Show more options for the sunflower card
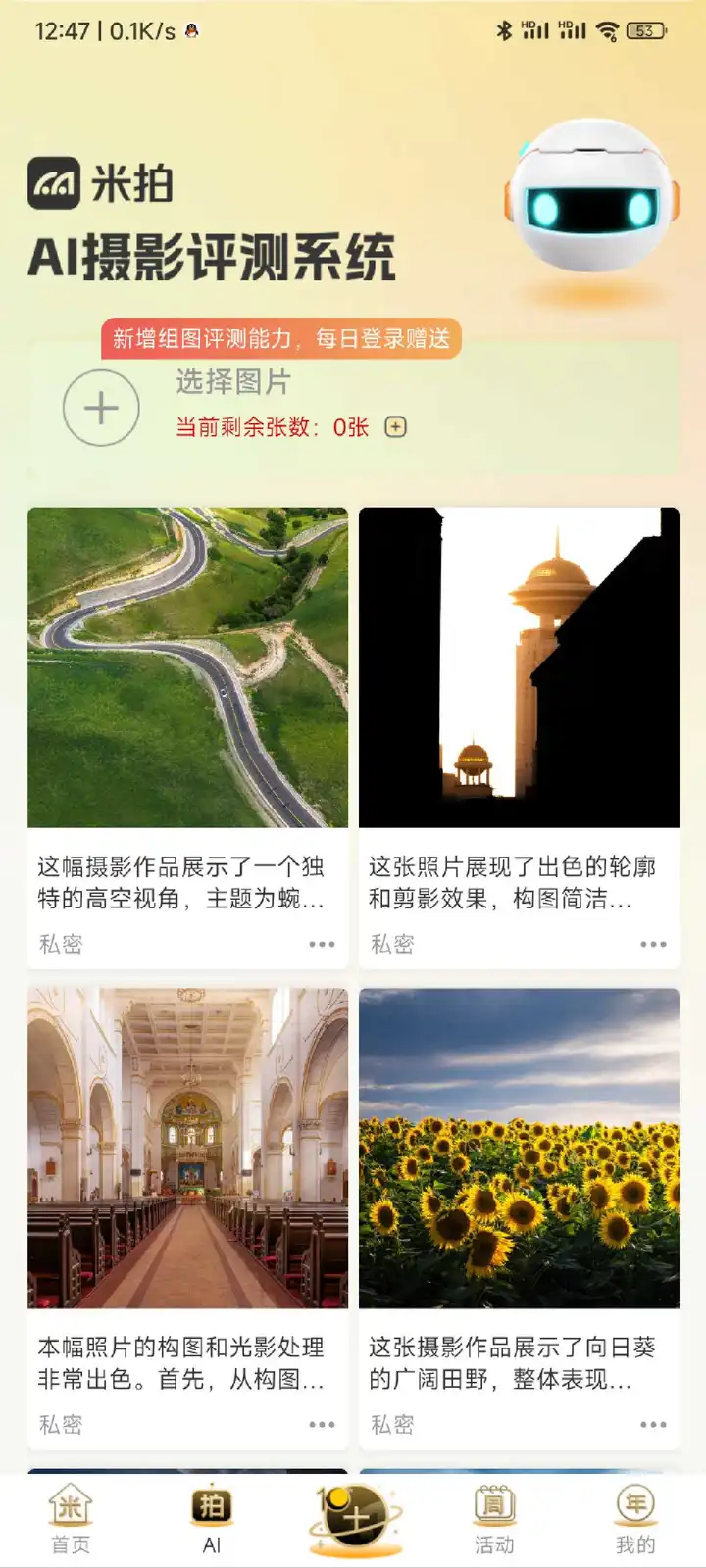This screenshot has width=706, height=1568. click(x=653, y=1424)
